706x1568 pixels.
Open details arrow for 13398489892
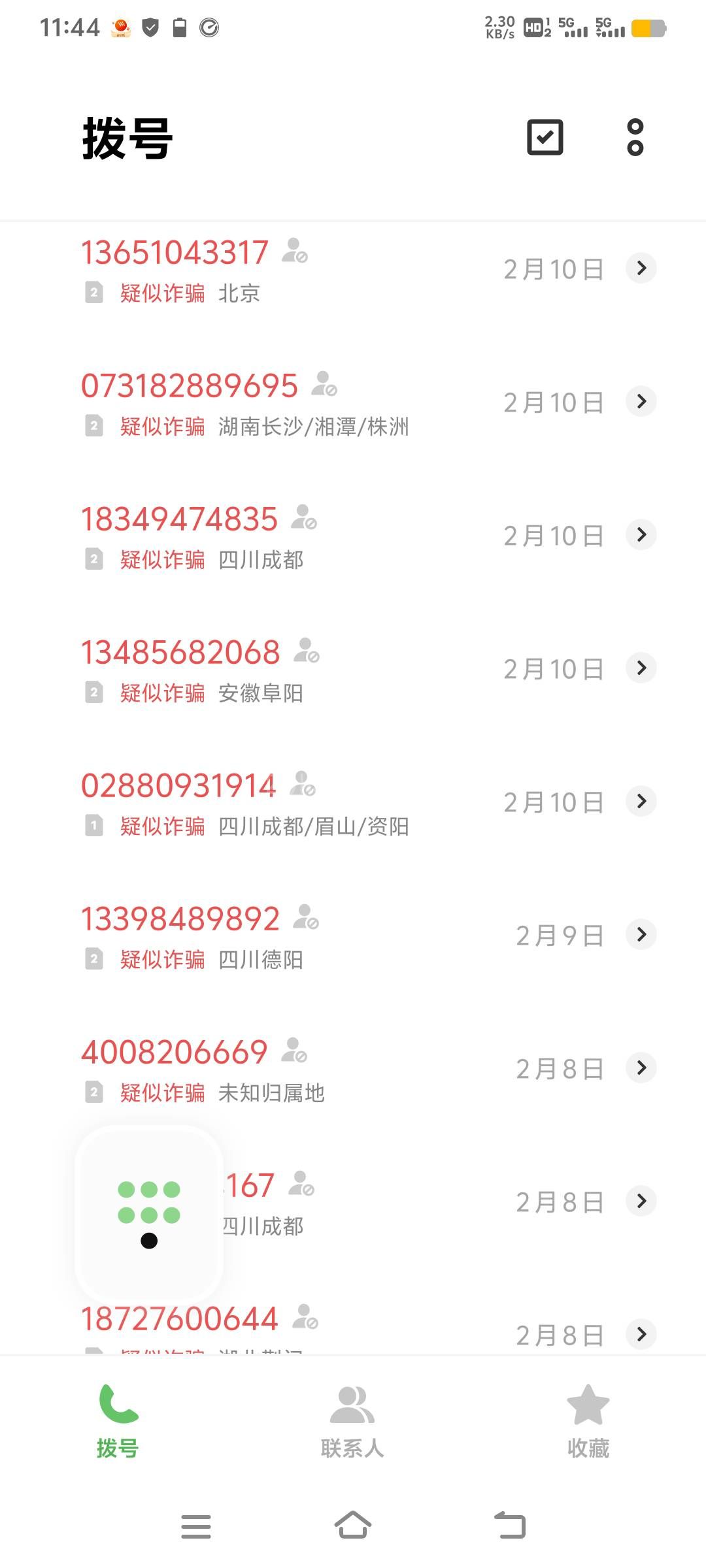[641, 934]
